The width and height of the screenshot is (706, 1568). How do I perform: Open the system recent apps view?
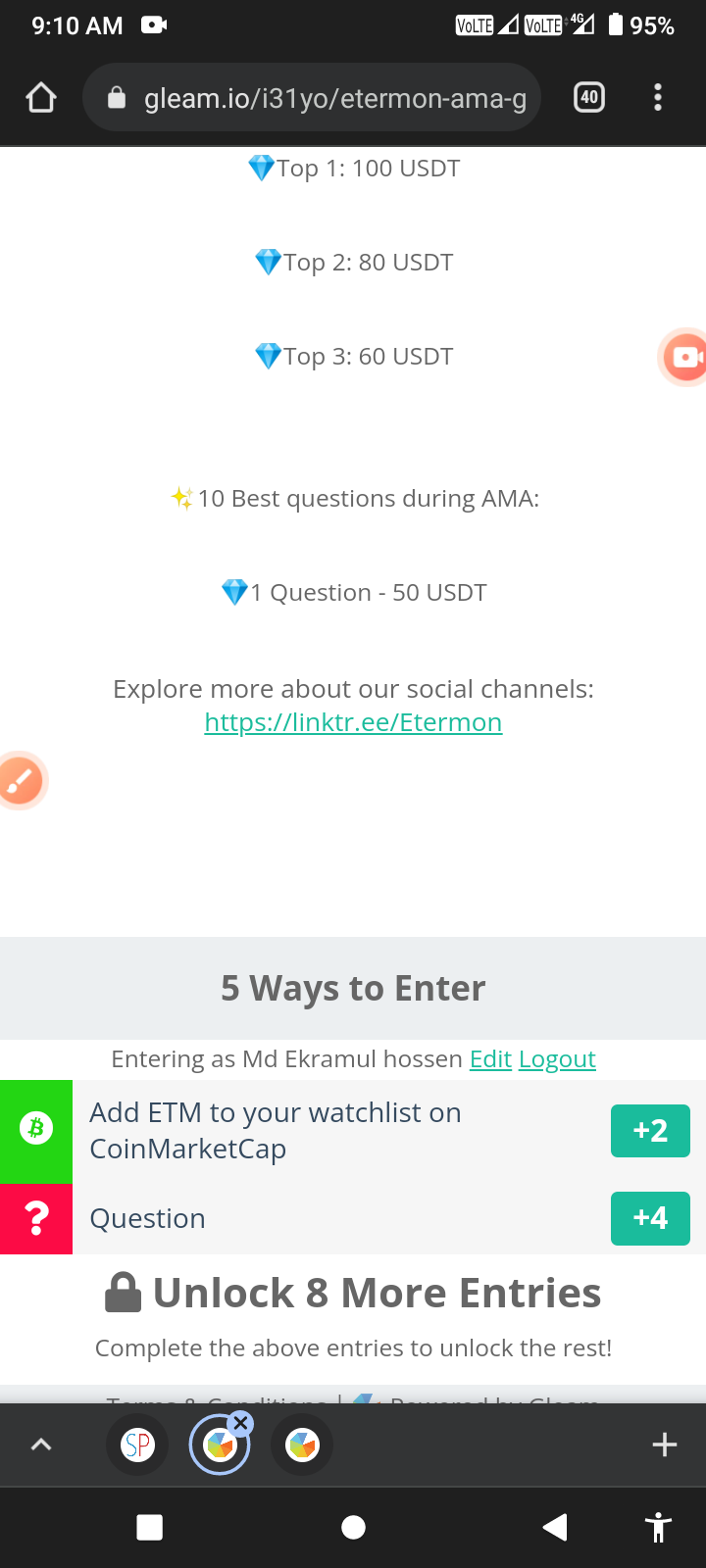click(x=150, y=1527)
